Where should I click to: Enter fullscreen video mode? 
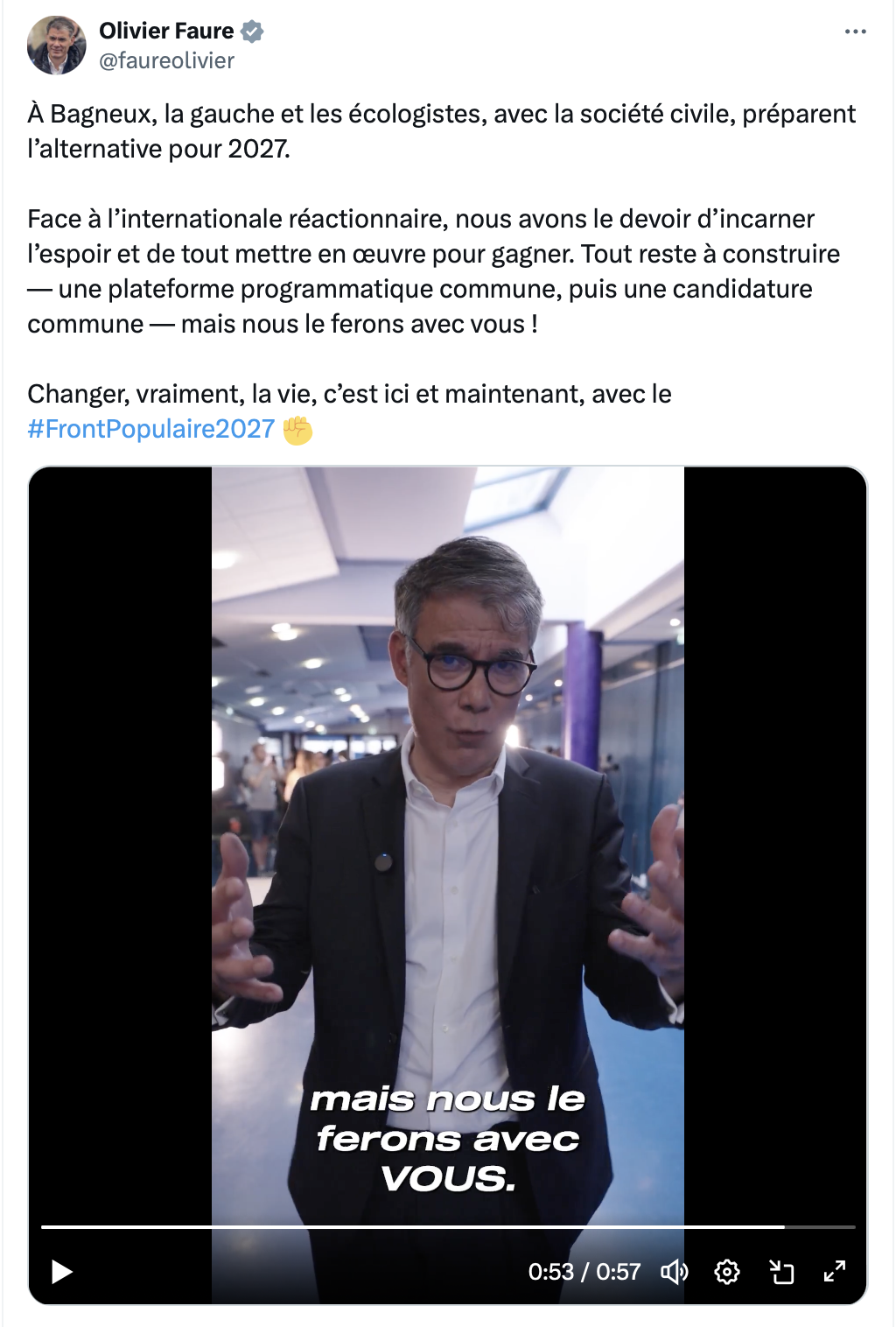(835, 1271)
